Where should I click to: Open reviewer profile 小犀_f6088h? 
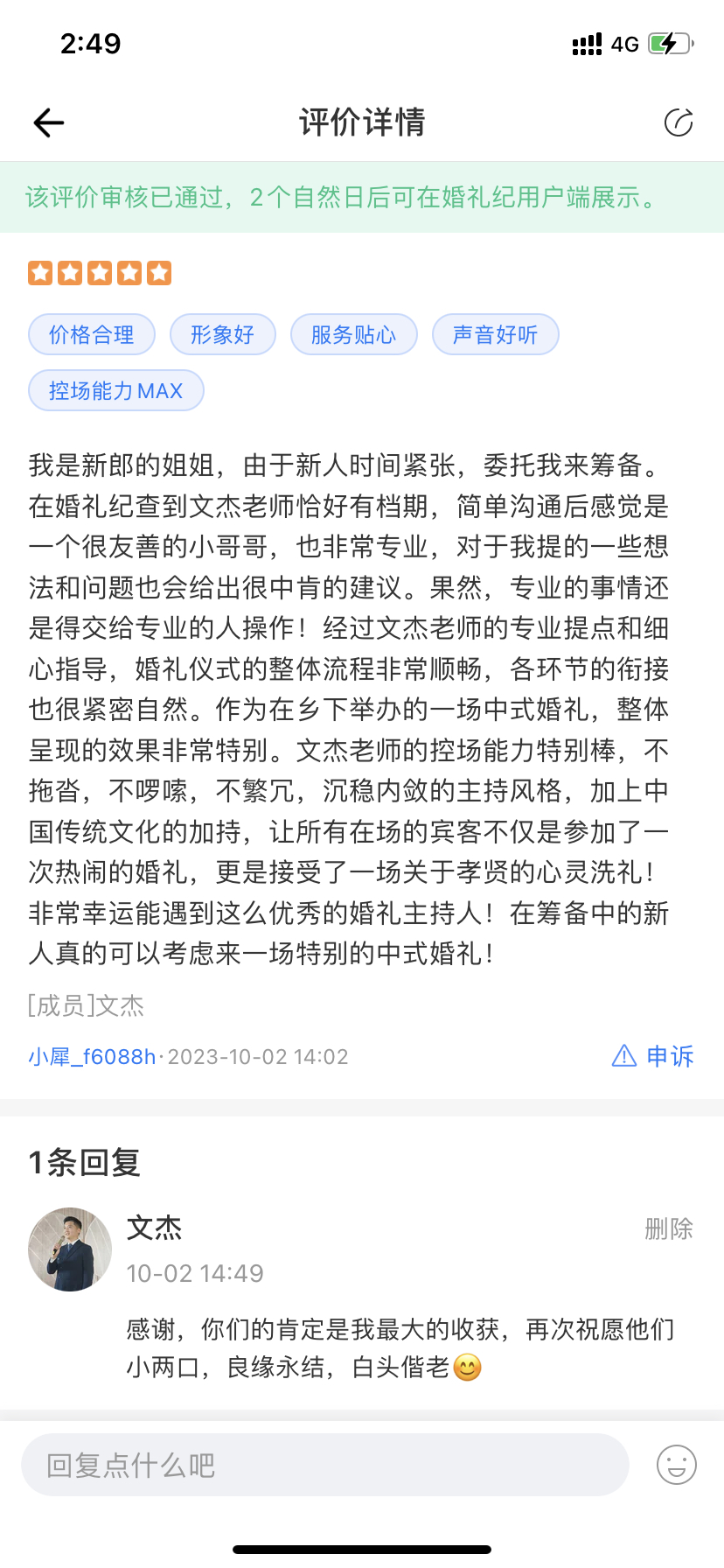(92, 1057)
